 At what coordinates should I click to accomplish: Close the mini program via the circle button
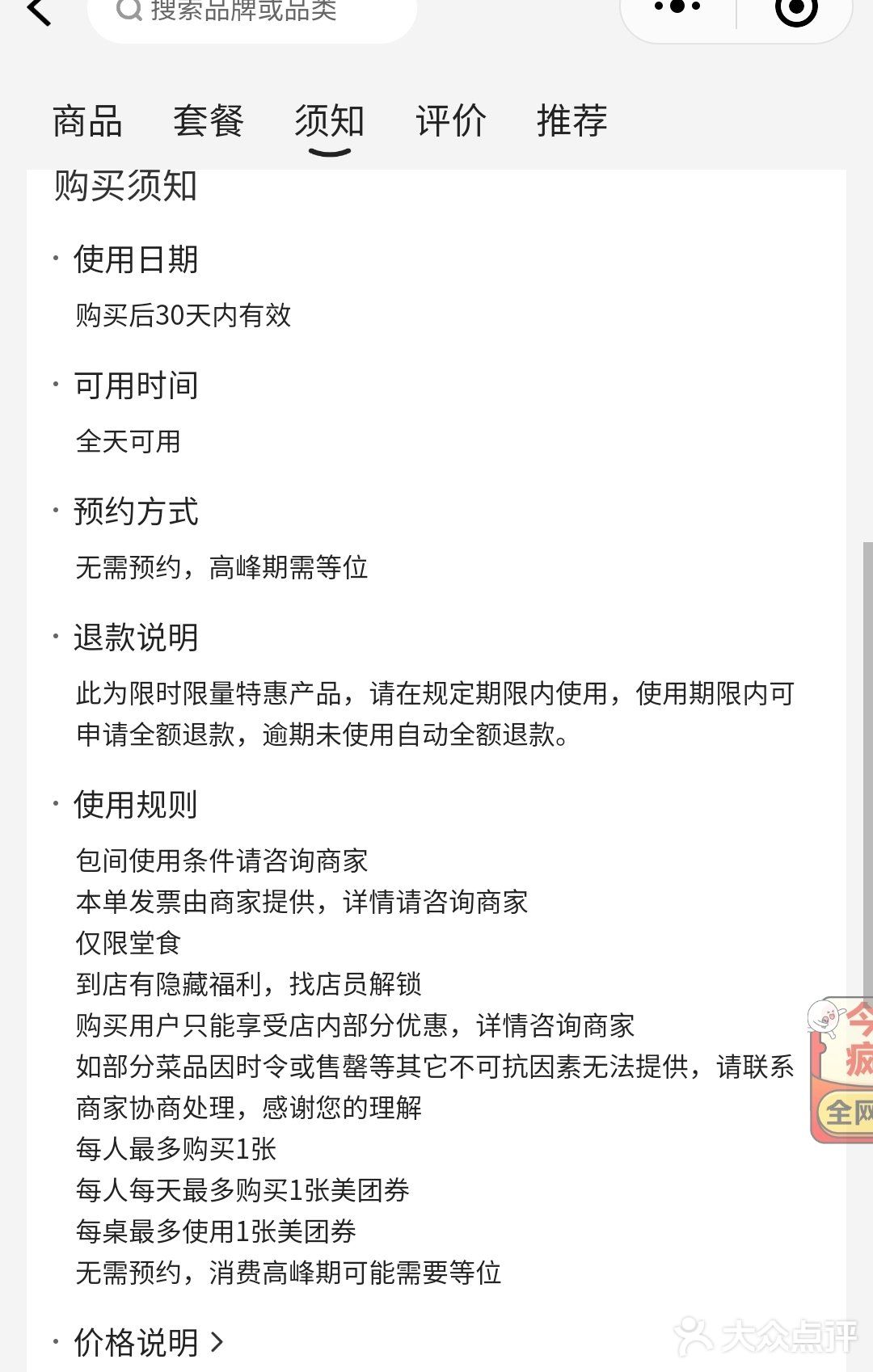(795, 10)
